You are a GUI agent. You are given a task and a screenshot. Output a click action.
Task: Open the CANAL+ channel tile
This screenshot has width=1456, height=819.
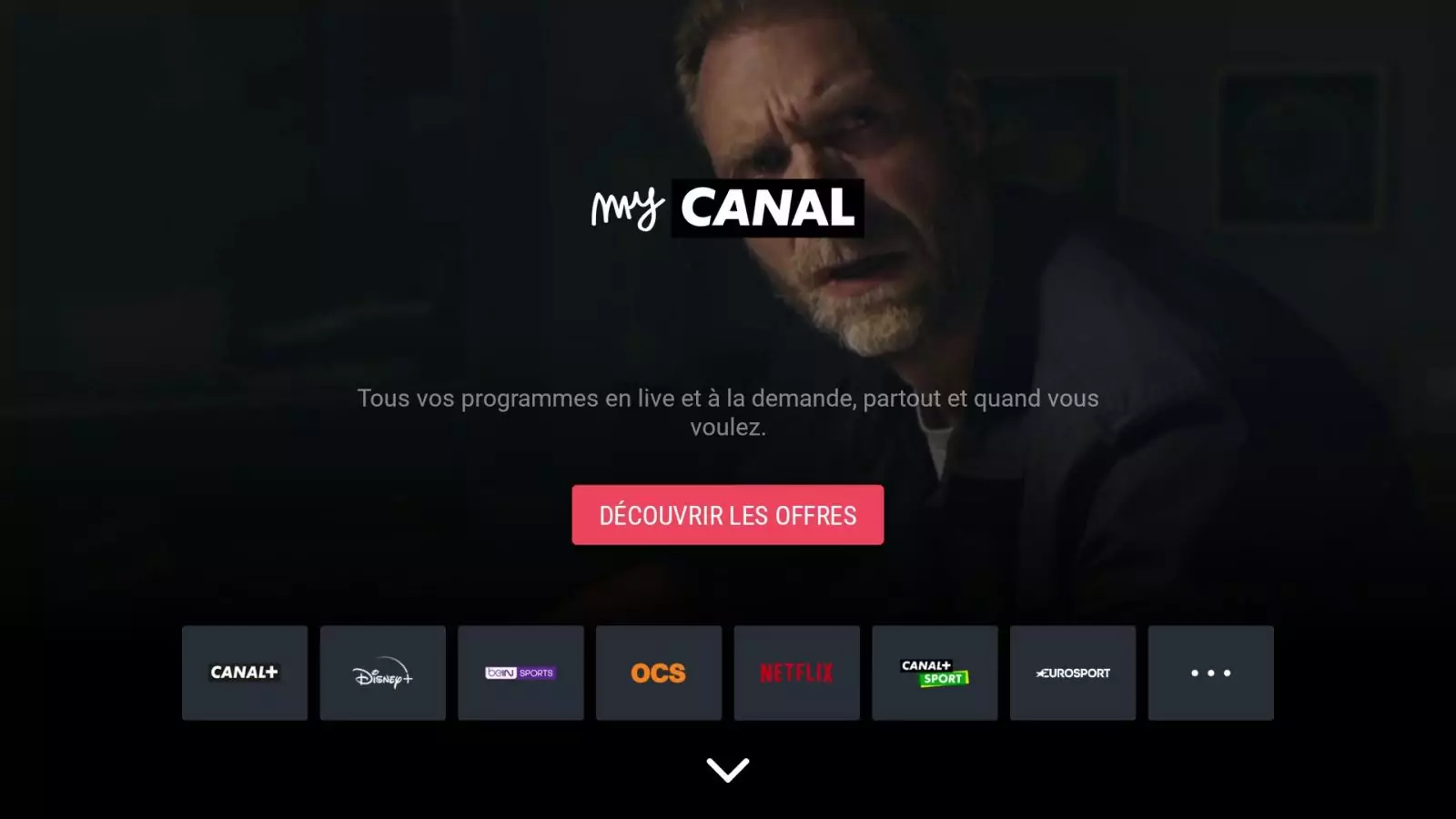click(244, 672)
